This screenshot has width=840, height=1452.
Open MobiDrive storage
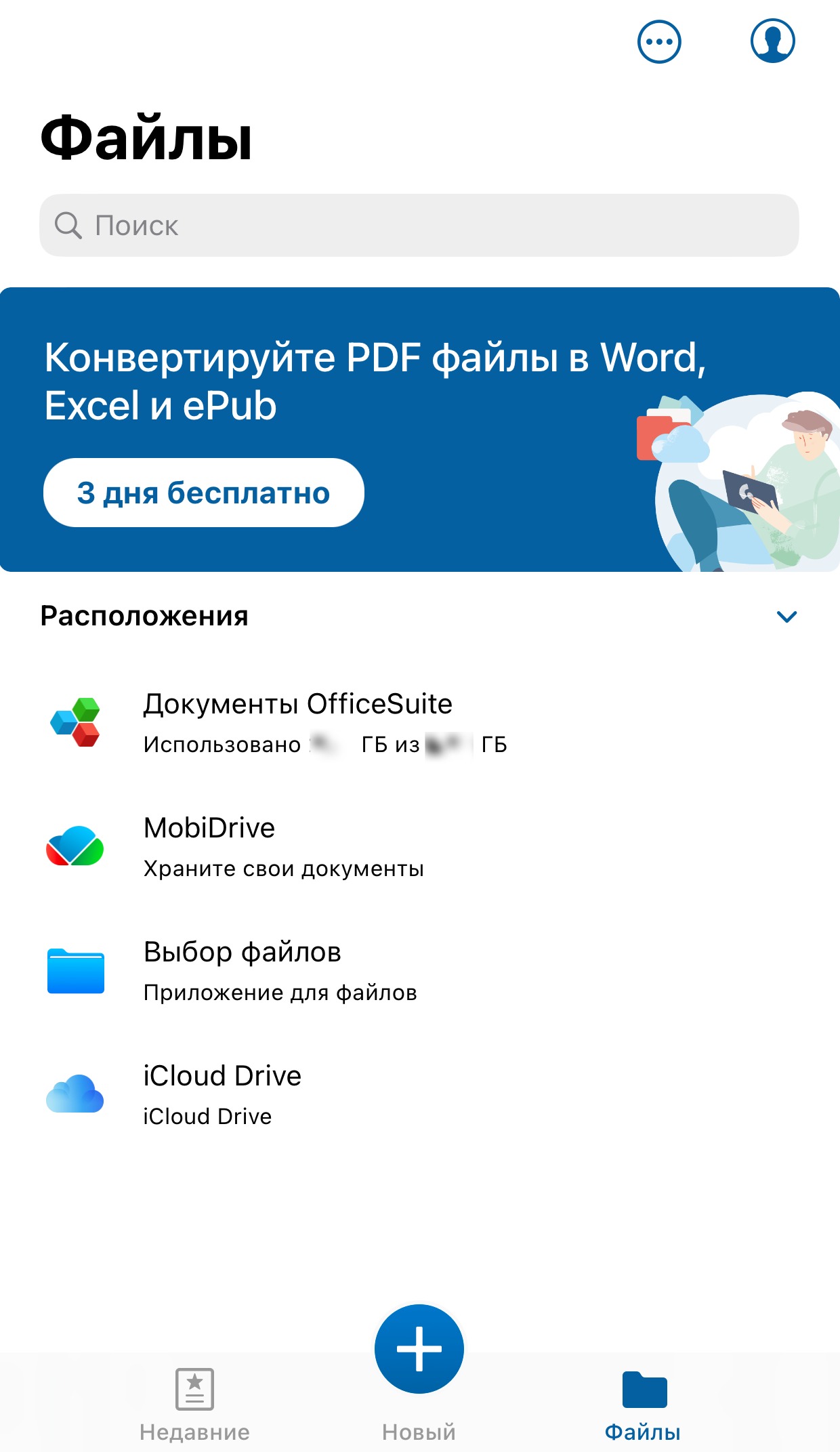[419, 847]
